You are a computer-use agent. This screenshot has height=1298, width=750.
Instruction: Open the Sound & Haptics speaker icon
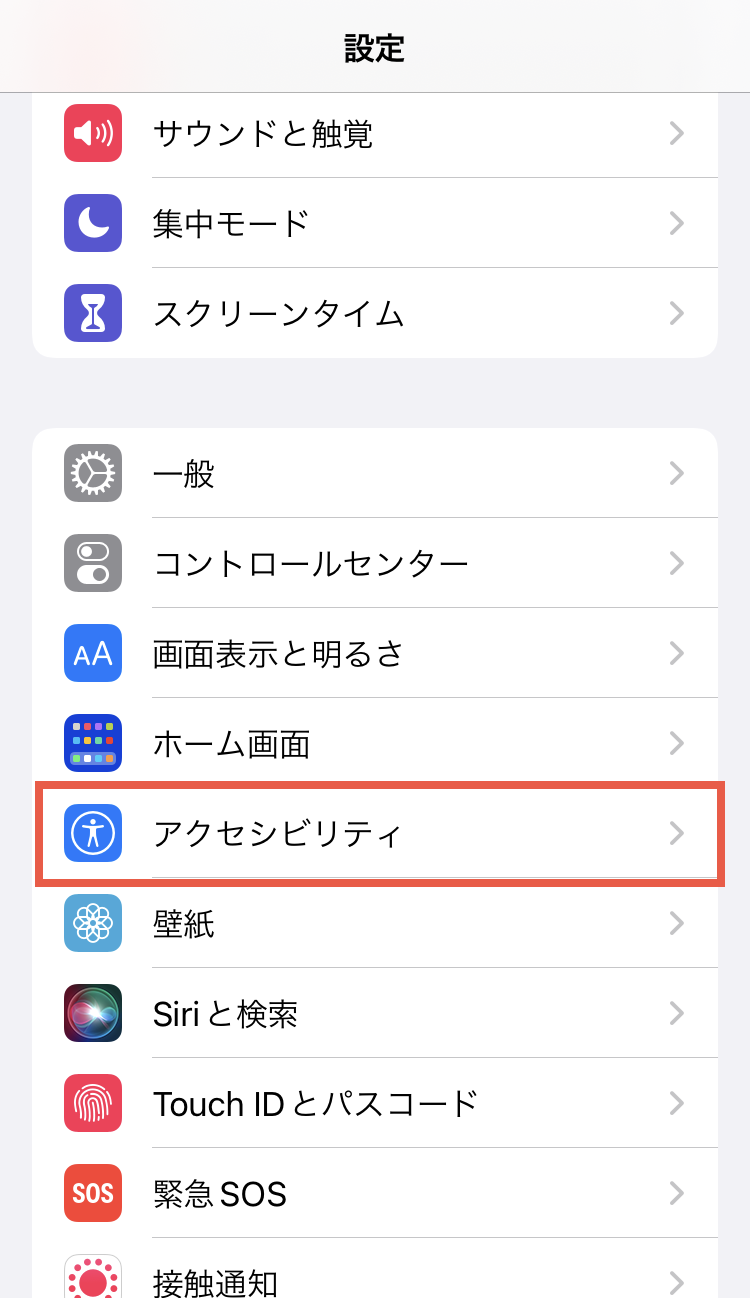(x=92, y=133)
